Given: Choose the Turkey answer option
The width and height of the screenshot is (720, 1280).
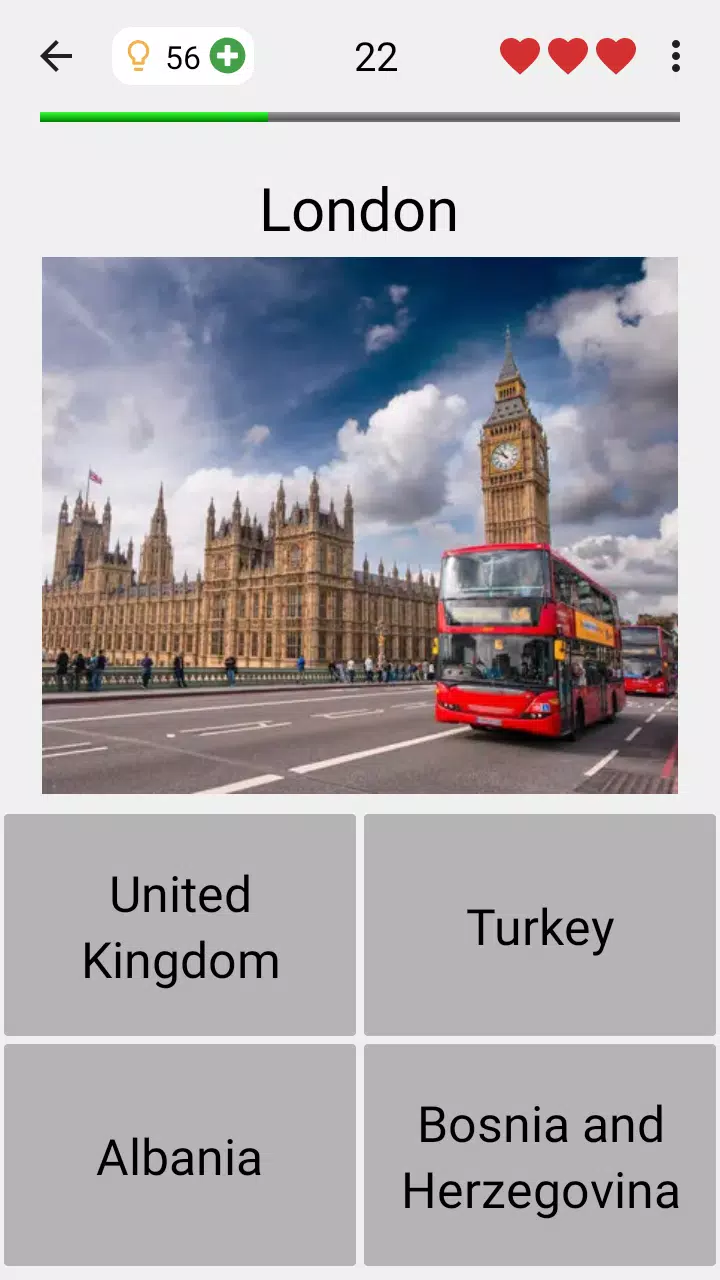Looking at the screenshot, I should 540,925.
